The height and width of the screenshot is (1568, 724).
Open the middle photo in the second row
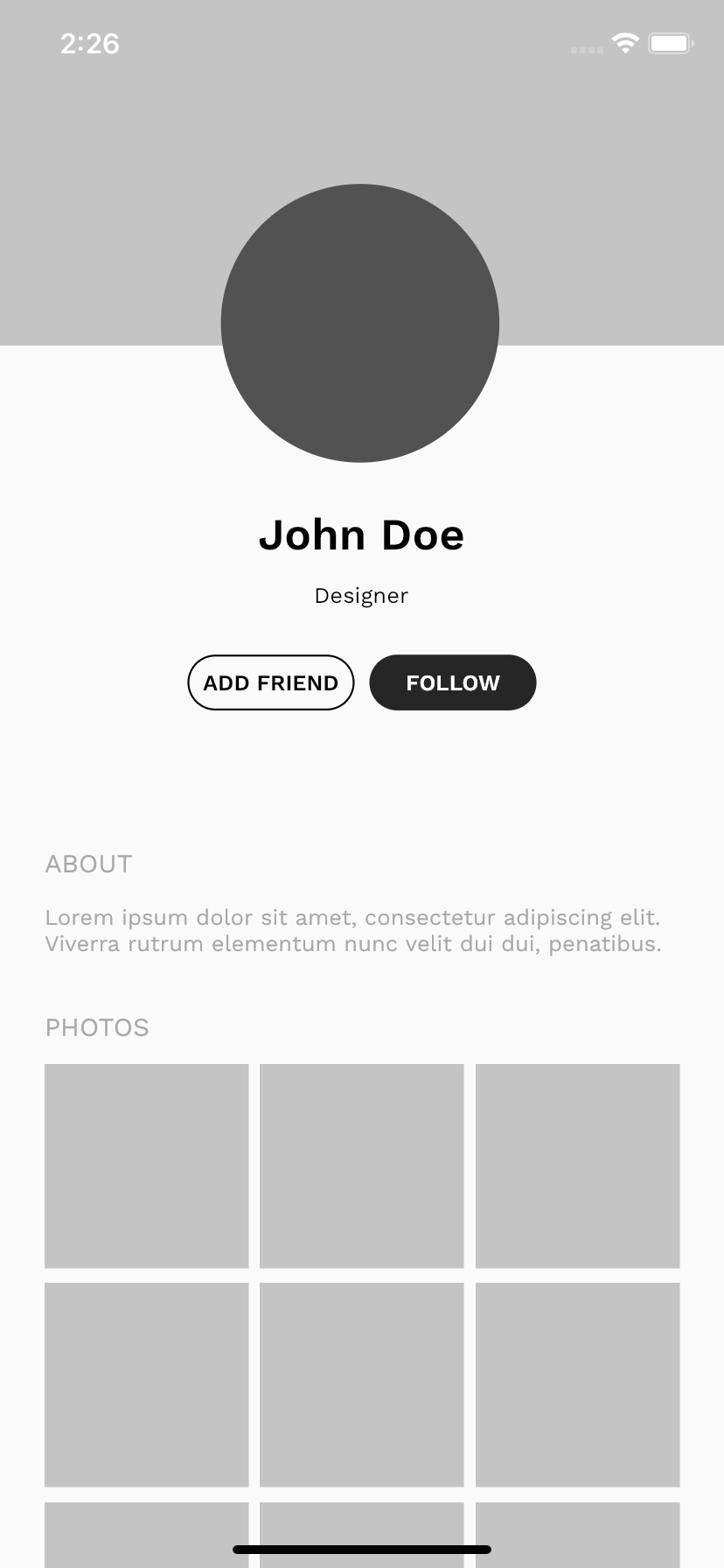pos(362,1384)
